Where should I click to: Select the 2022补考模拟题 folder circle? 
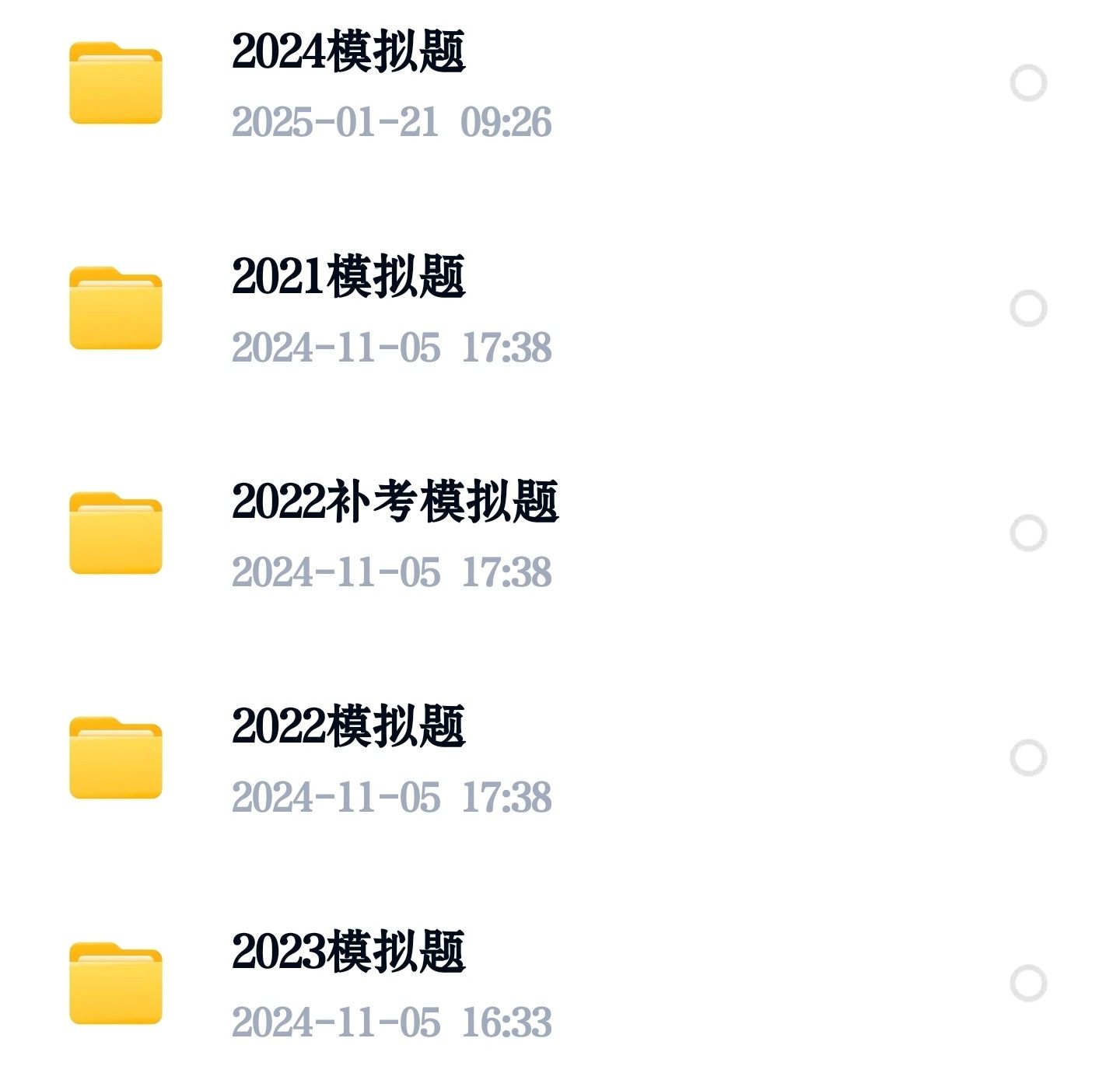[x=1028, y=533]
